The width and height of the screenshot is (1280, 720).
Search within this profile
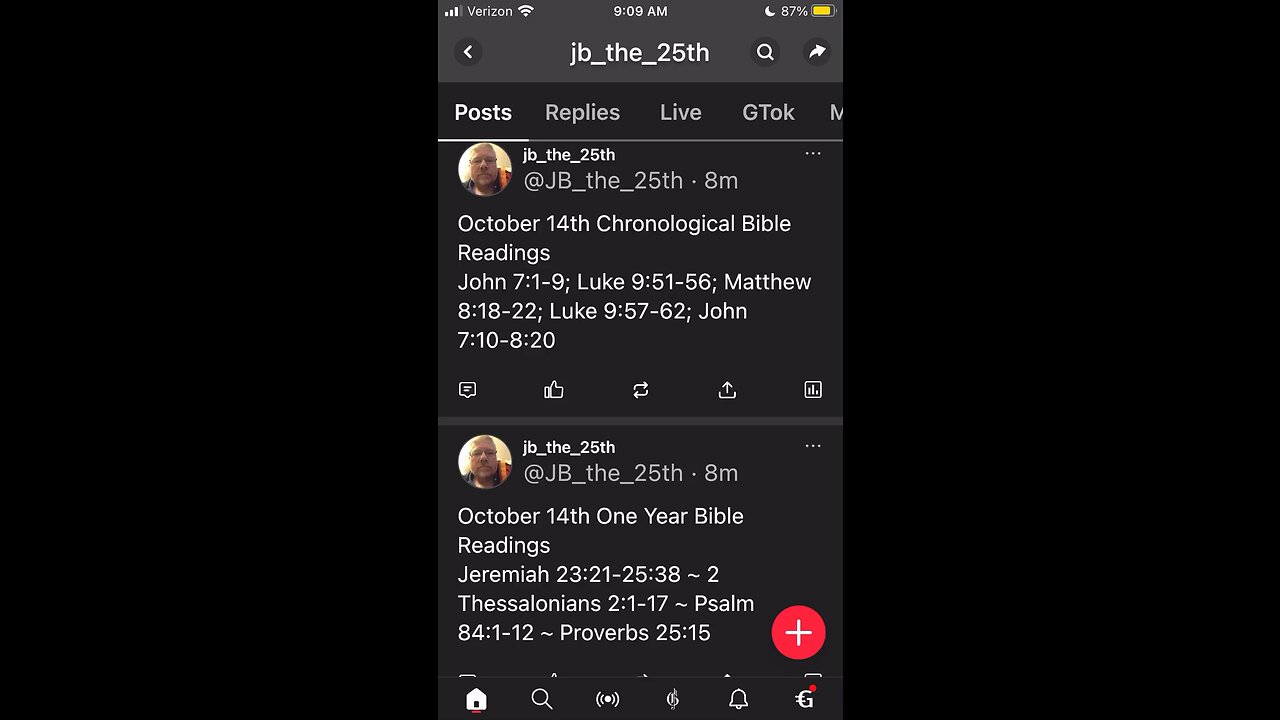tap(765, 52)
